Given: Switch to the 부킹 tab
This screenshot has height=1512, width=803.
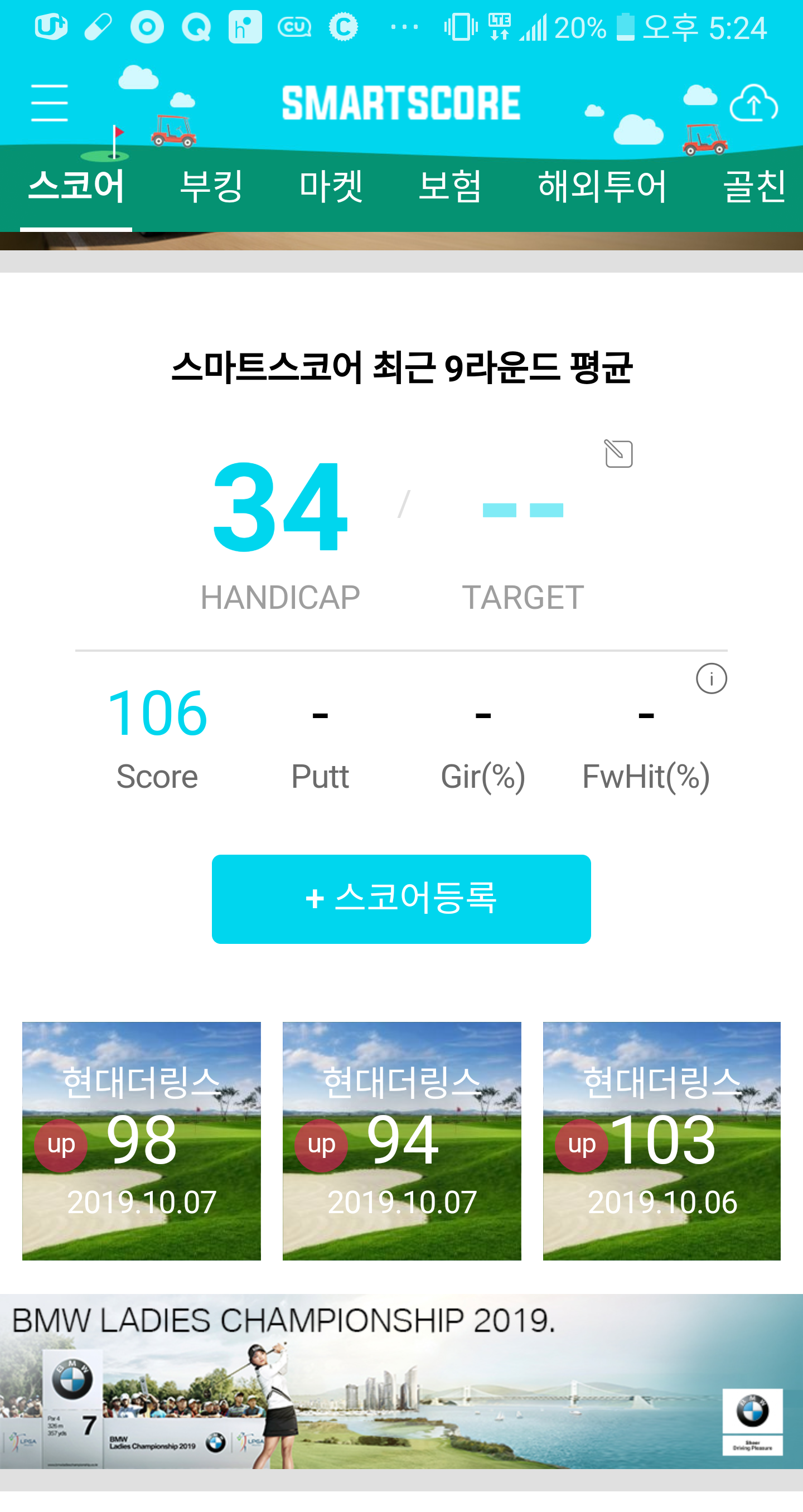Looking at the screenshot, I should click(x=211, y=187).
